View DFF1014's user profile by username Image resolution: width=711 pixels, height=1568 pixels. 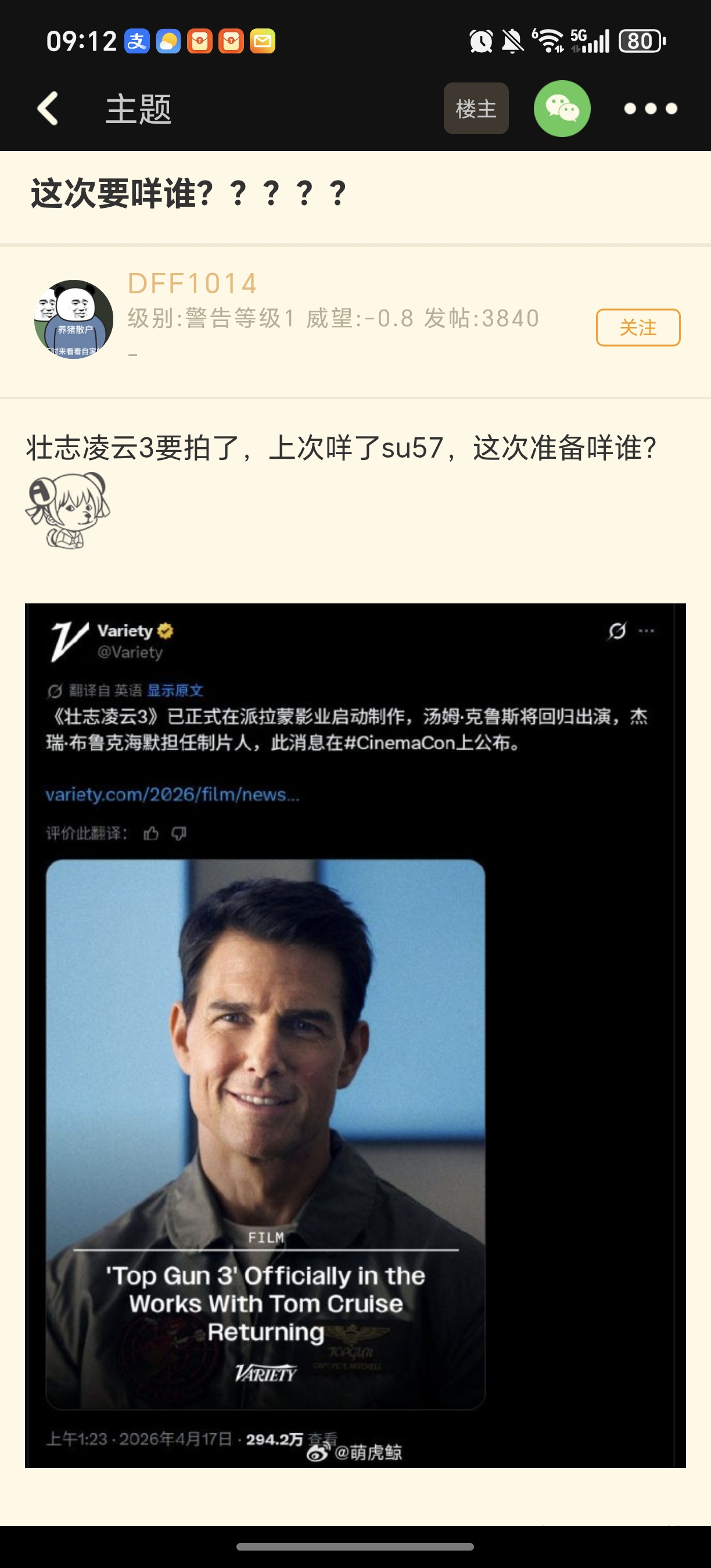(x=192, y=283)
